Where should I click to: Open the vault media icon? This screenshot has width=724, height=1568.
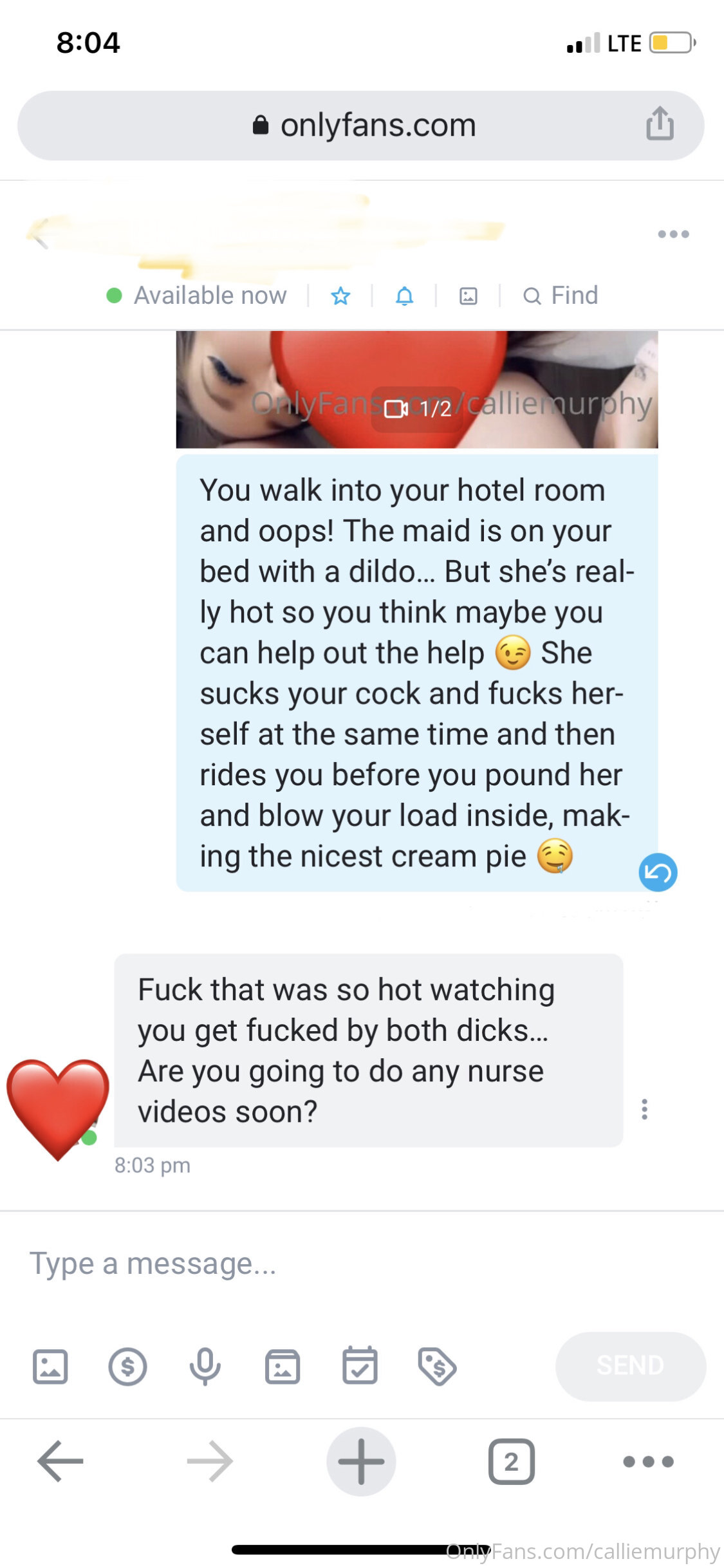(283, 1366)
